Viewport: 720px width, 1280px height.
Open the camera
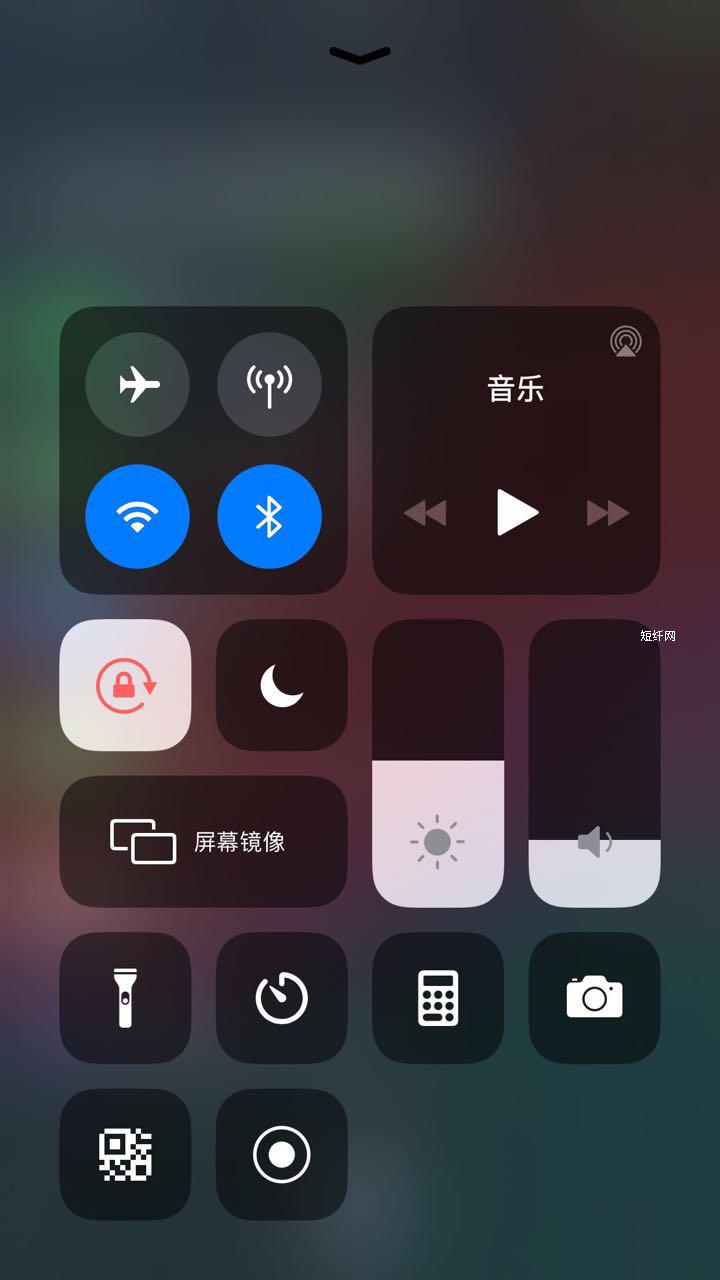tap(594, 997)
